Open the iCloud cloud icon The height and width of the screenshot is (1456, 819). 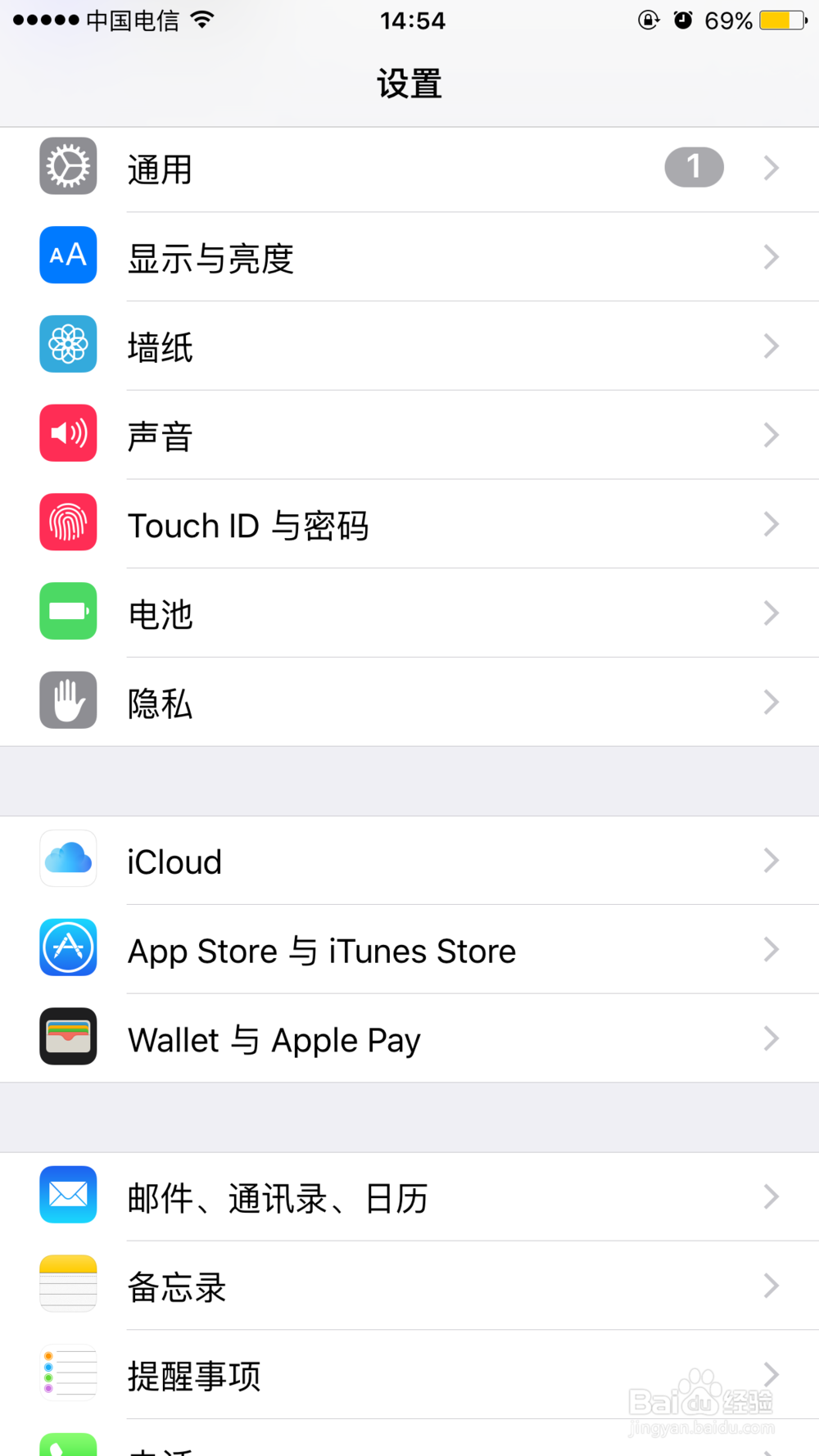tap(68, 859)
